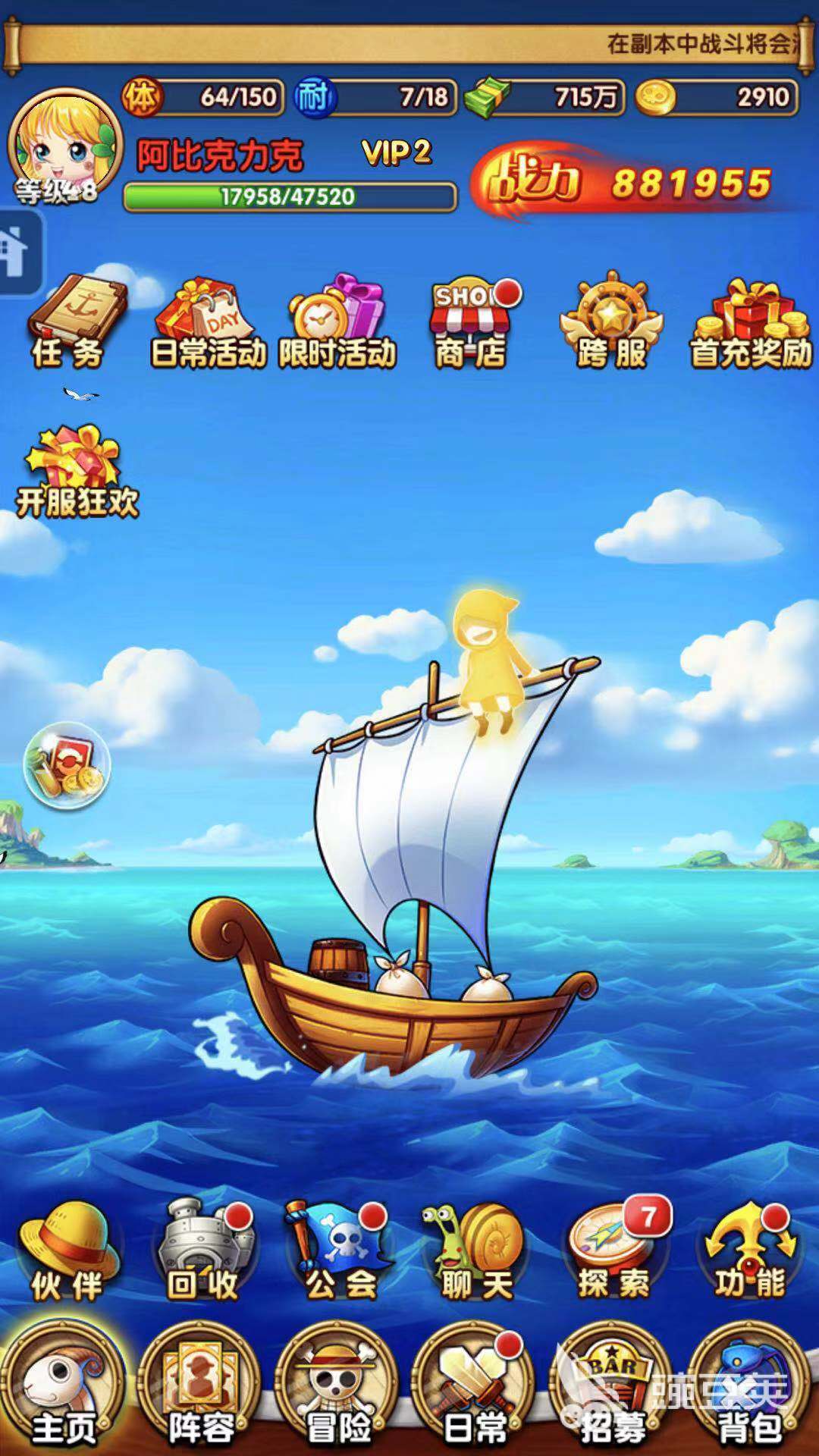Tap the floating reward bubble
The width and height of the screenshot is (819, 1456).
pyautogui.click(x=67, y=764)
